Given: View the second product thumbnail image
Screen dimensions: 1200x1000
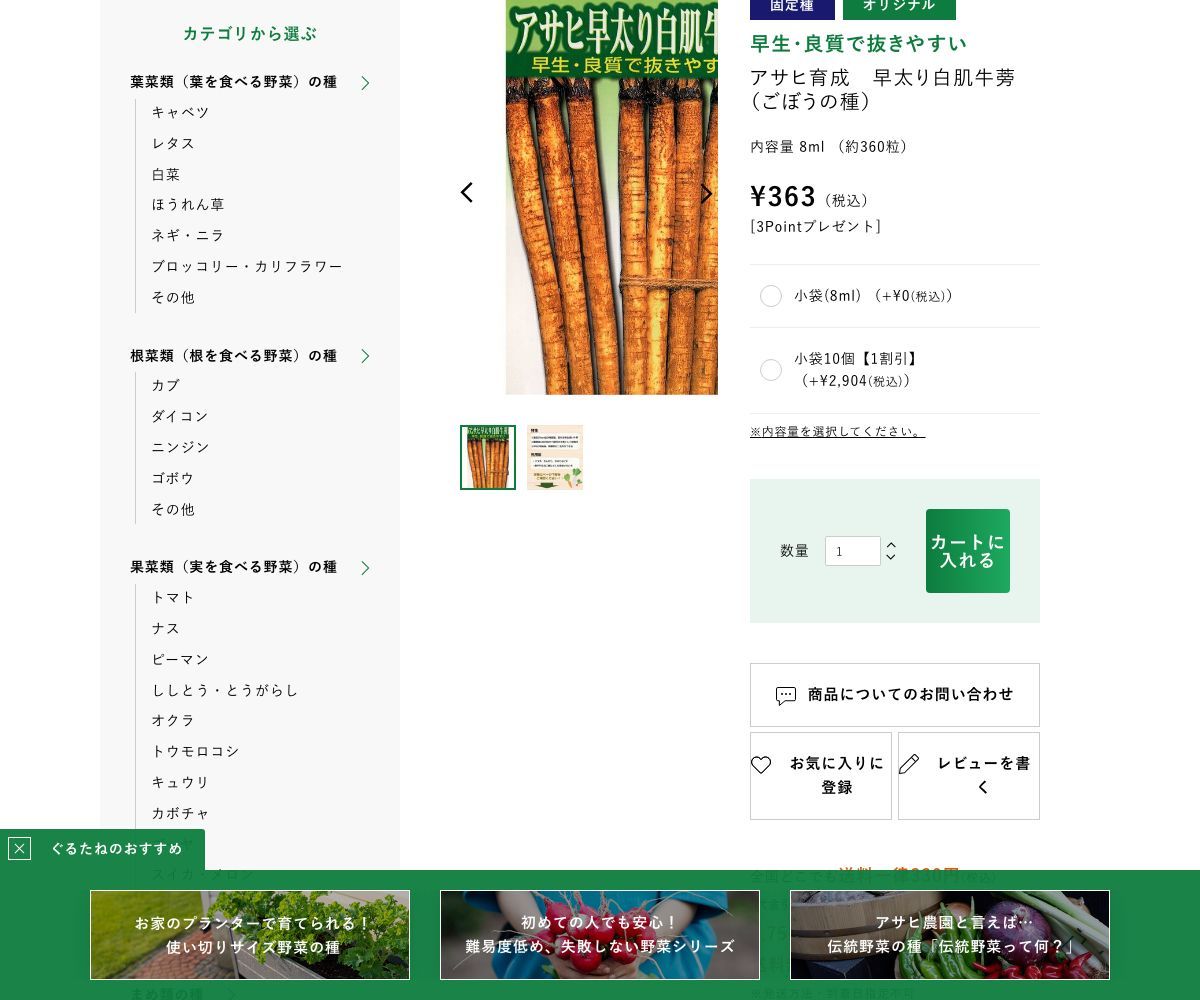Looking at the screenshot, I should click(555, 457).
